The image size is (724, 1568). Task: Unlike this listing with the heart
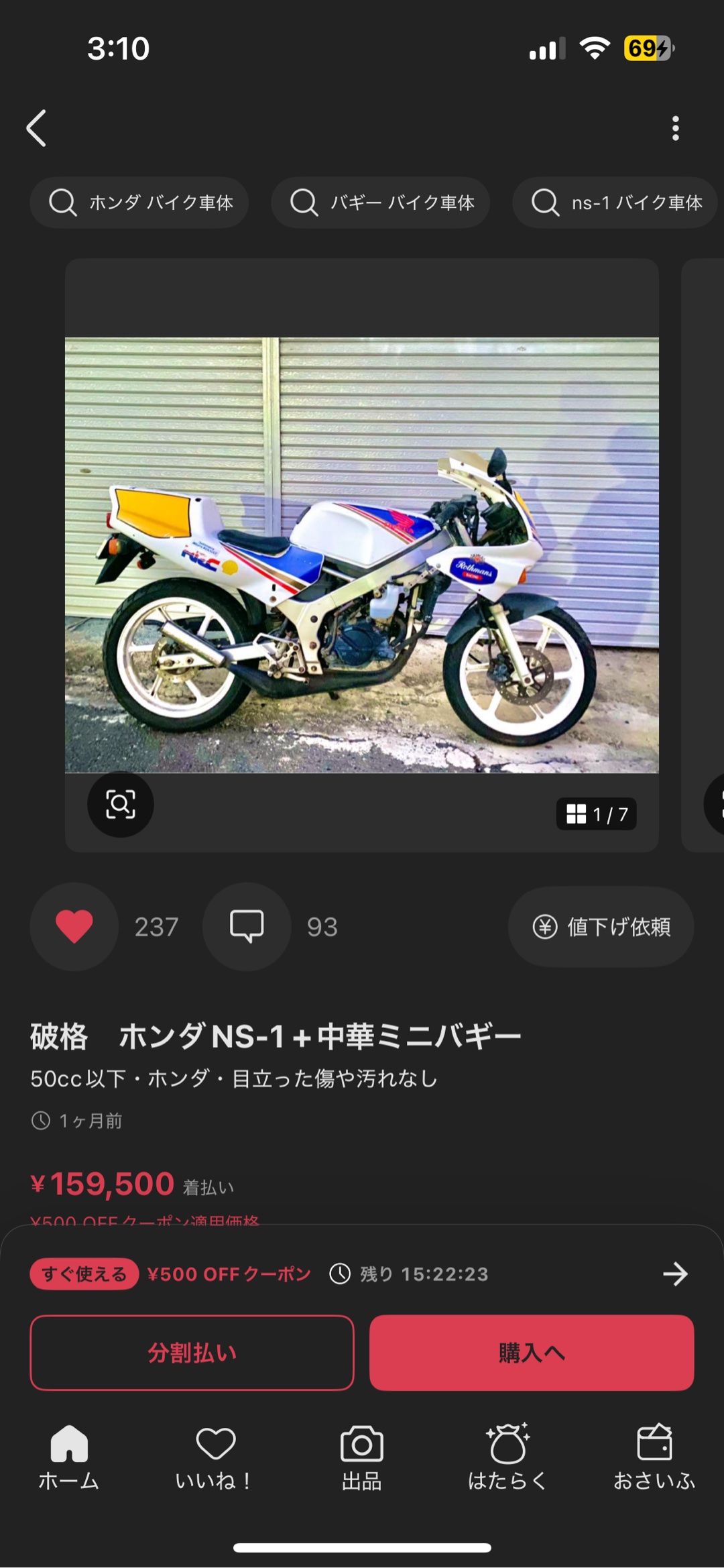[x=74, y=927]
